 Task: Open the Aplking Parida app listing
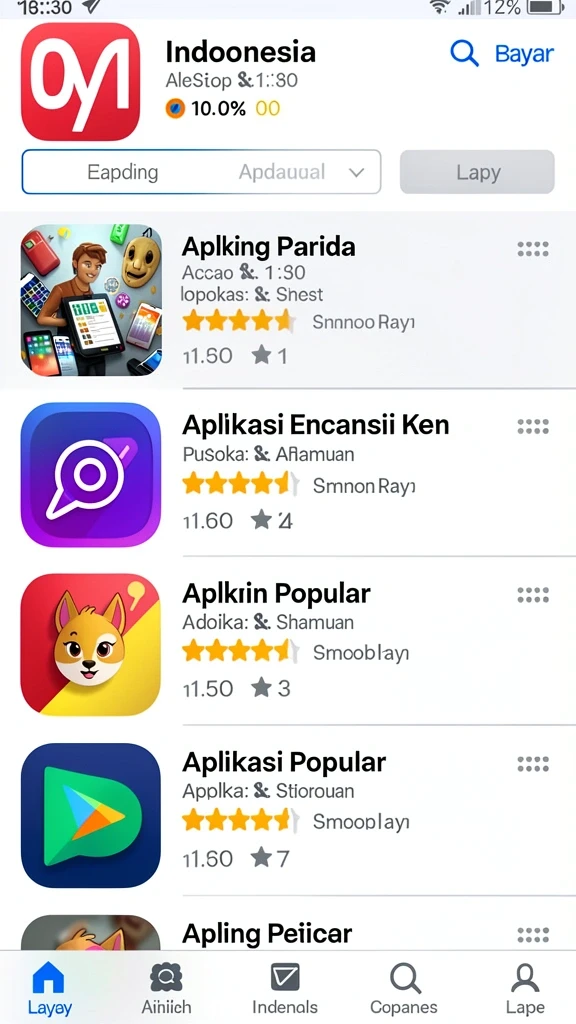tap(288, 300)
